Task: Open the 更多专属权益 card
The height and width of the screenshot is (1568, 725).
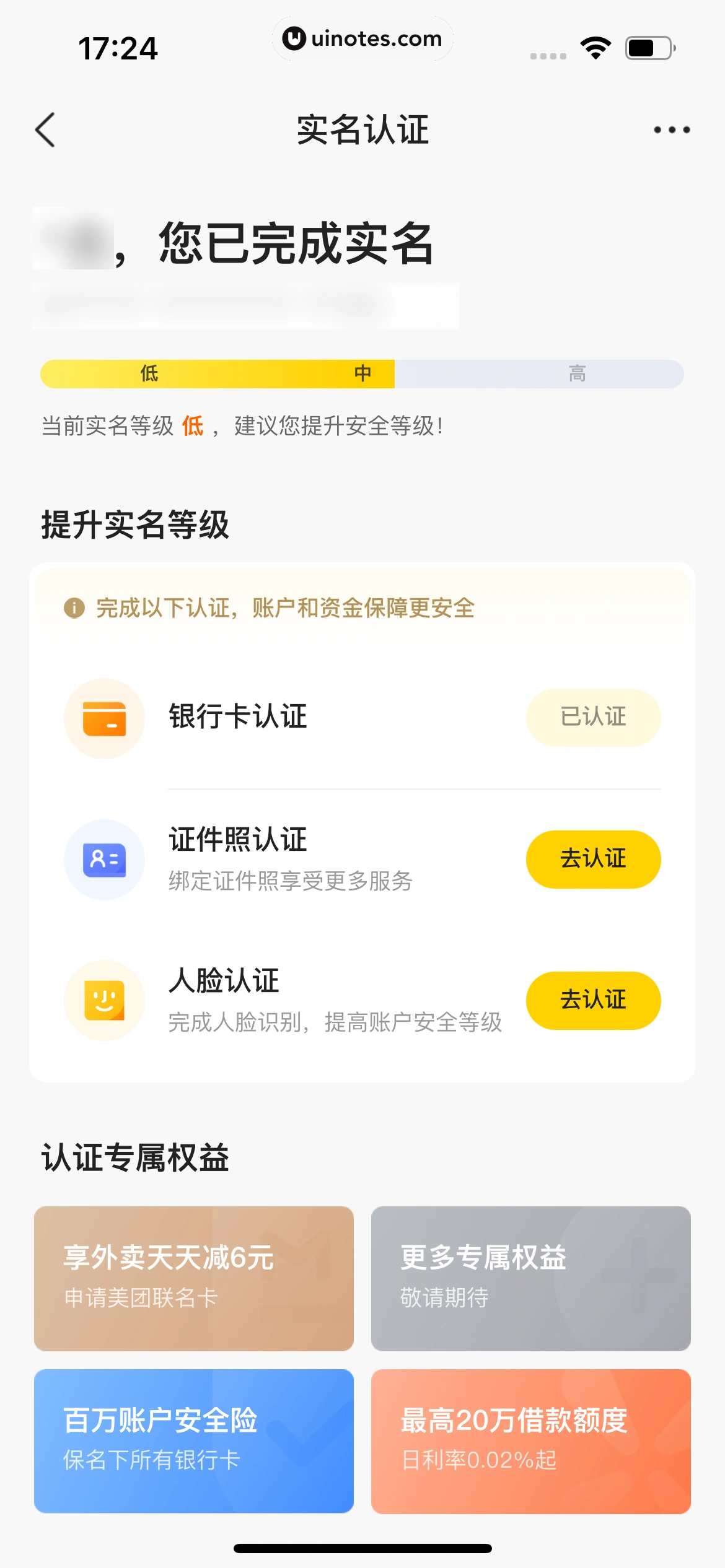Action: 531,1279
